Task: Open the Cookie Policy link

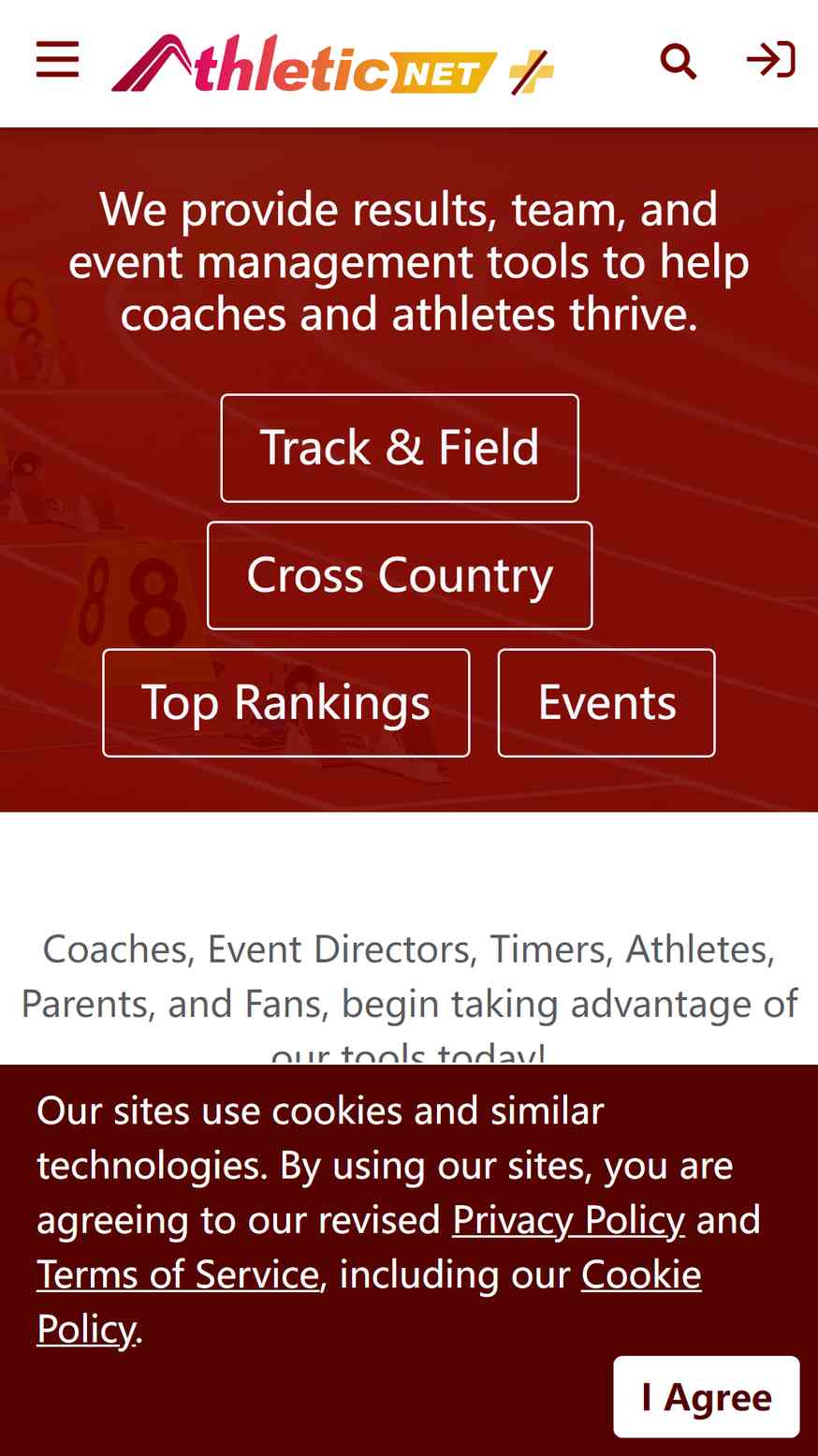Action: pyautogui.click(x=641, y=1274)
